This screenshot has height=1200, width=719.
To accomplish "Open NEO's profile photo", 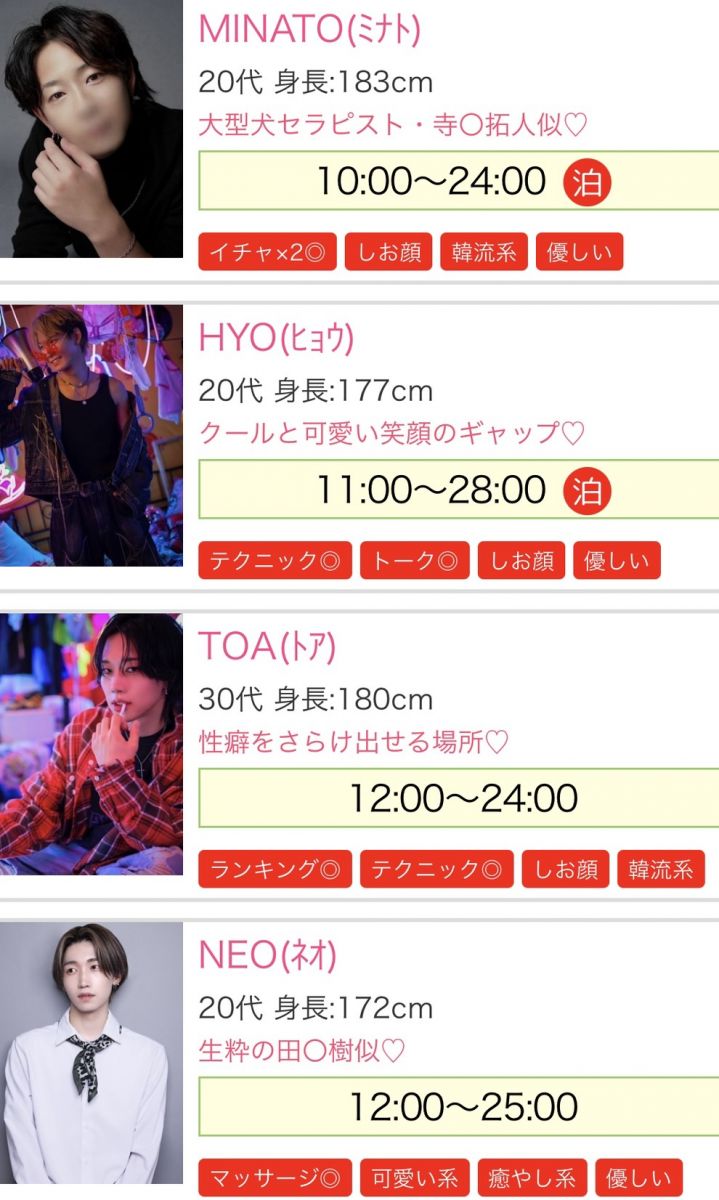I will pos(91,1053).
